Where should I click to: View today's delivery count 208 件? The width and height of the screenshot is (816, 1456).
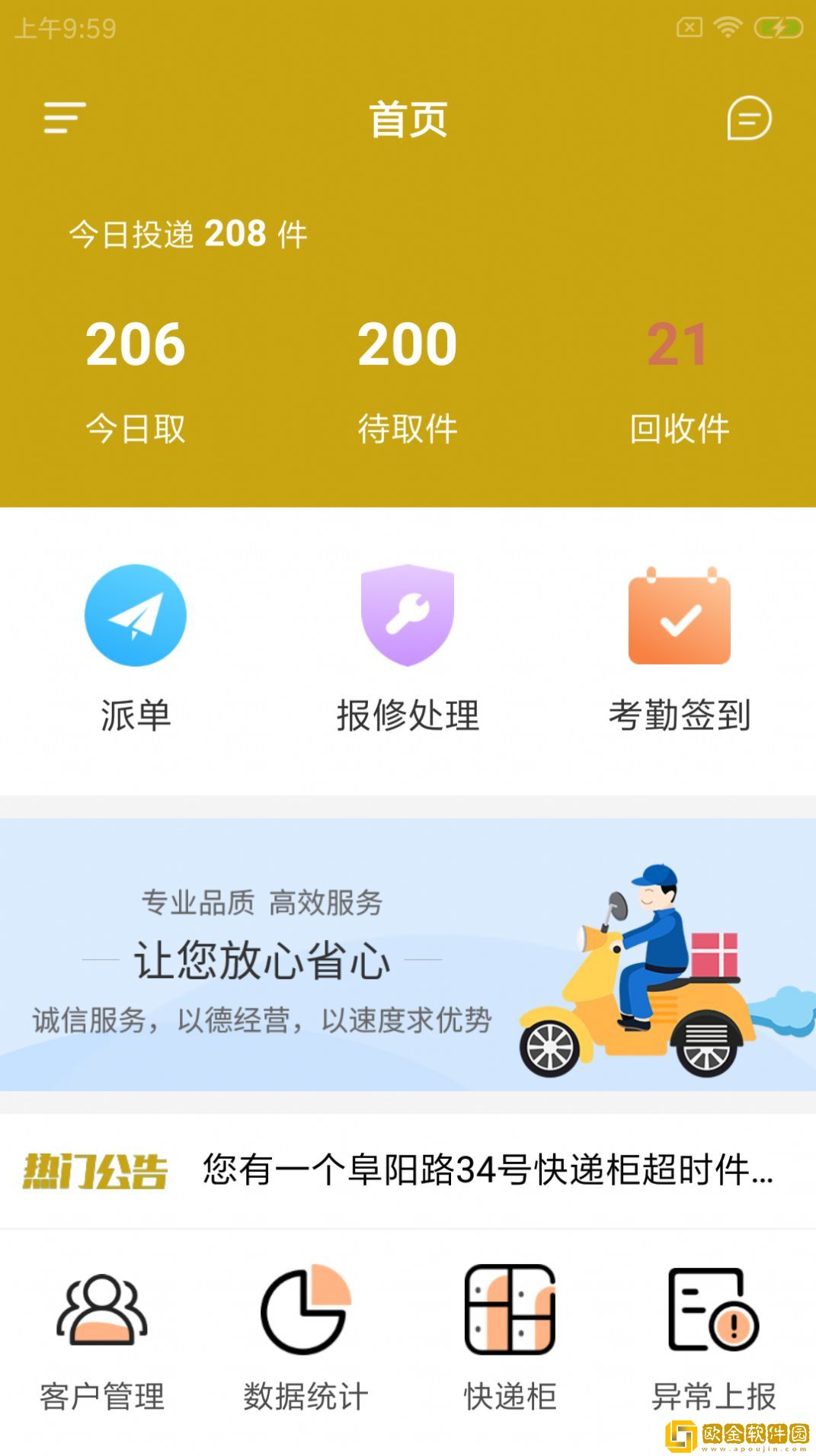pyautogui.click(x=187, y=232)
